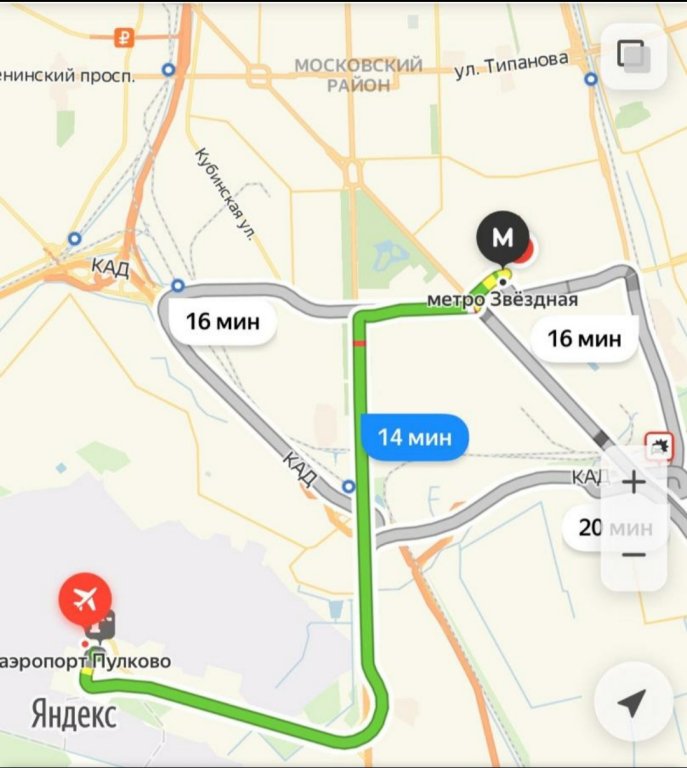
Task: View the road accident icon details
Action: tap(660, 446)
